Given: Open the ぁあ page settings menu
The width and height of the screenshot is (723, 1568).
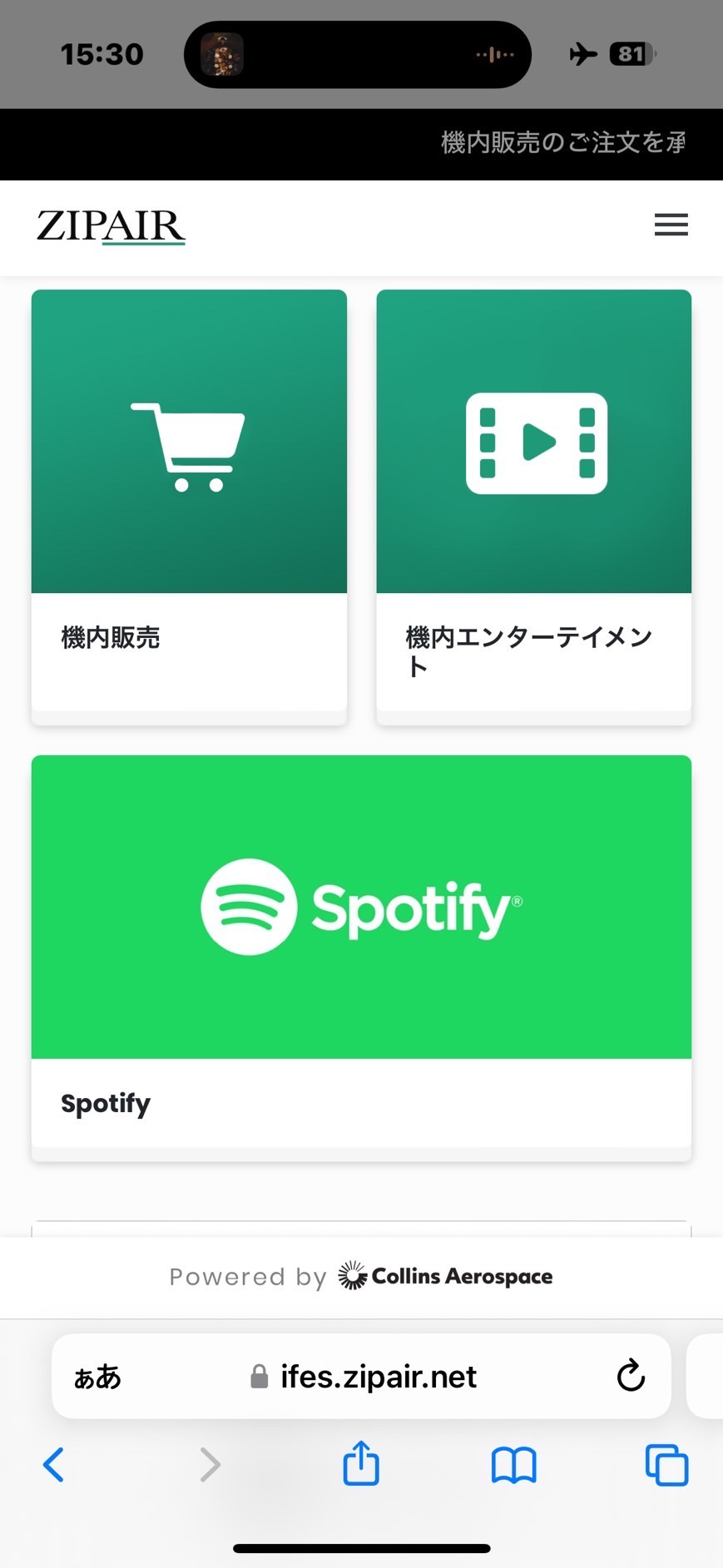Looking at the screenshot, I should tap(97, 1378).
